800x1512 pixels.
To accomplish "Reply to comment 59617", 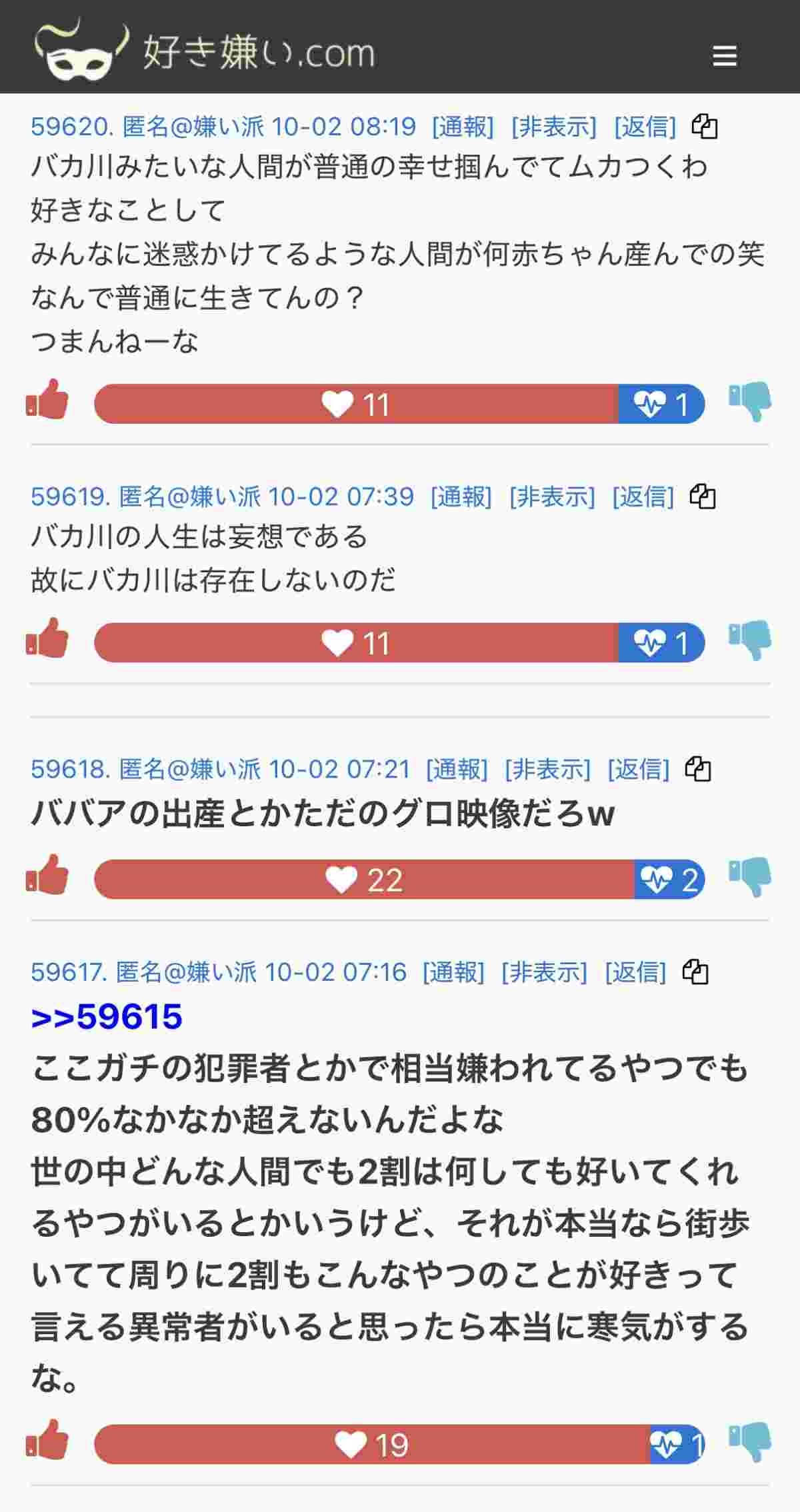I will coord(635,973).
